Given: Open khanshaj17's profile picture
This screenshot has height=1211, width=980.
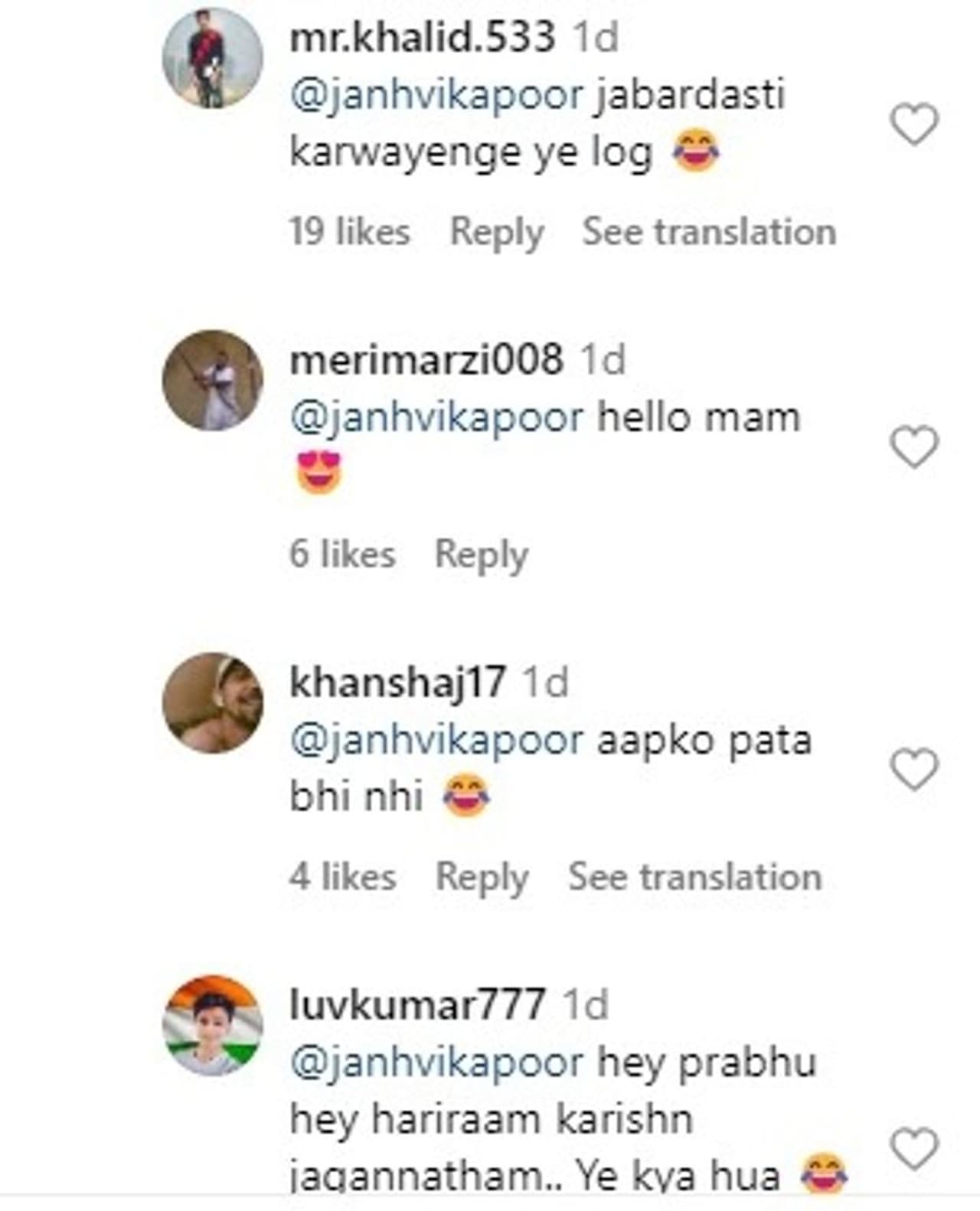Looking at the screenshot, I should coord(213,703).
